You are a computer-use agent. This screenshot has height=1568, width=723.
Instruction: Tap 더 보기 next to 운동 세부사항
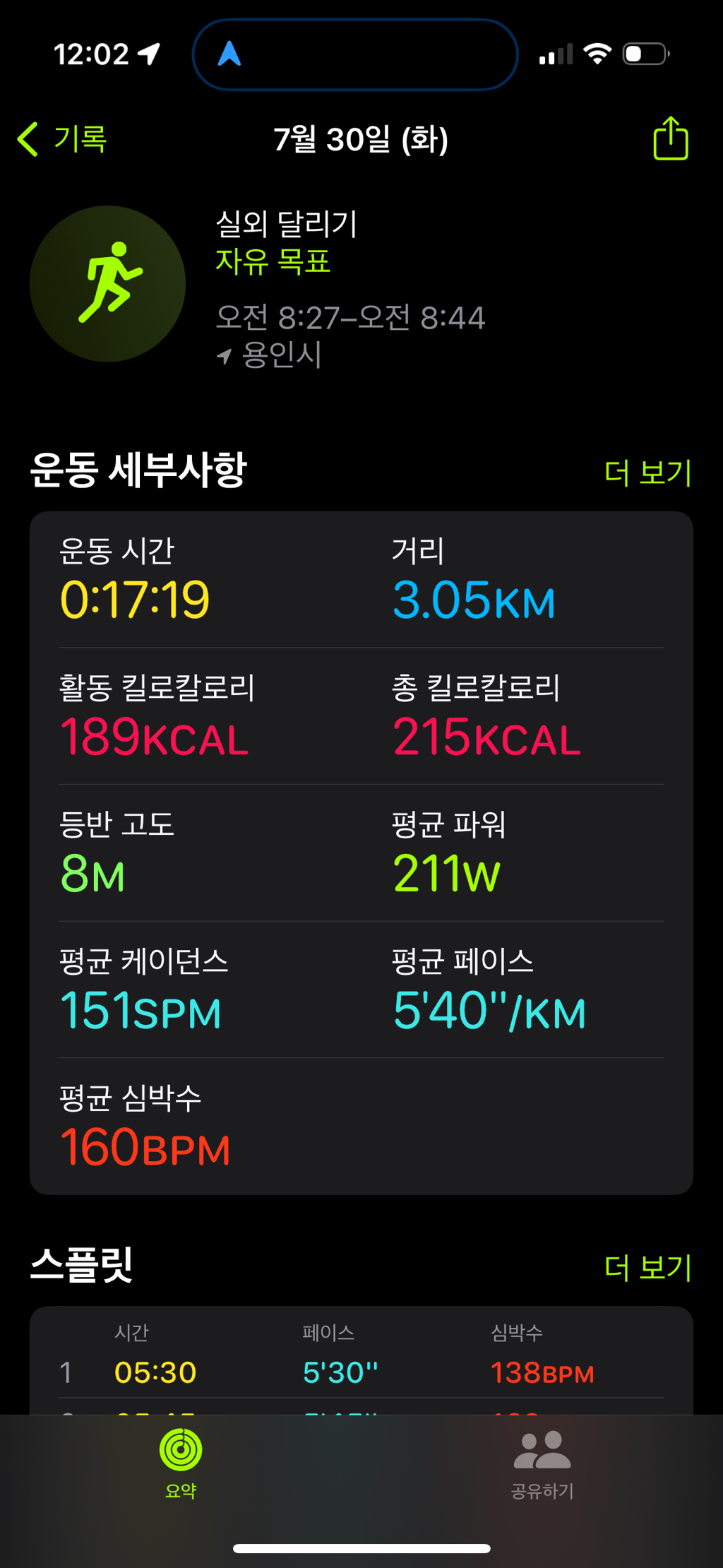pyautogui.click(x=647, y=473)
